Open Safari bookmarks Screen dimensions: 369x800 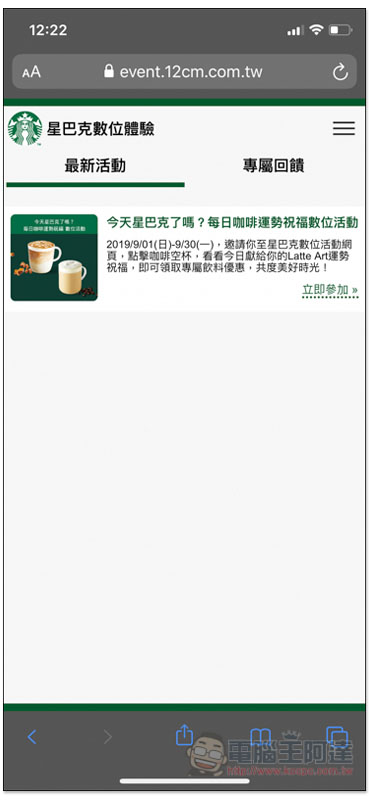[260, 737]
